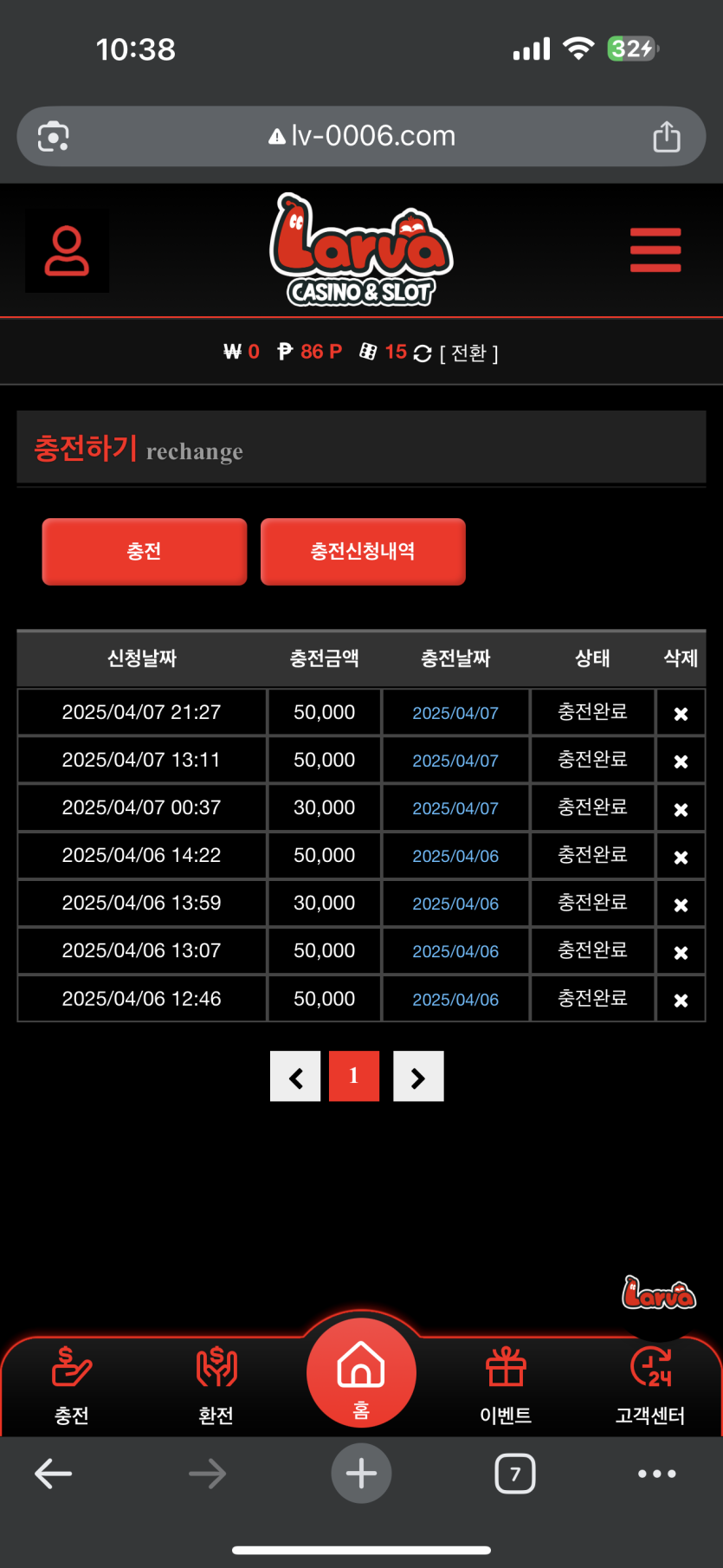The width and height of the screenshot is (723, 1568).
Task: Open the red hamburger menu
Action: coord(655,250)
